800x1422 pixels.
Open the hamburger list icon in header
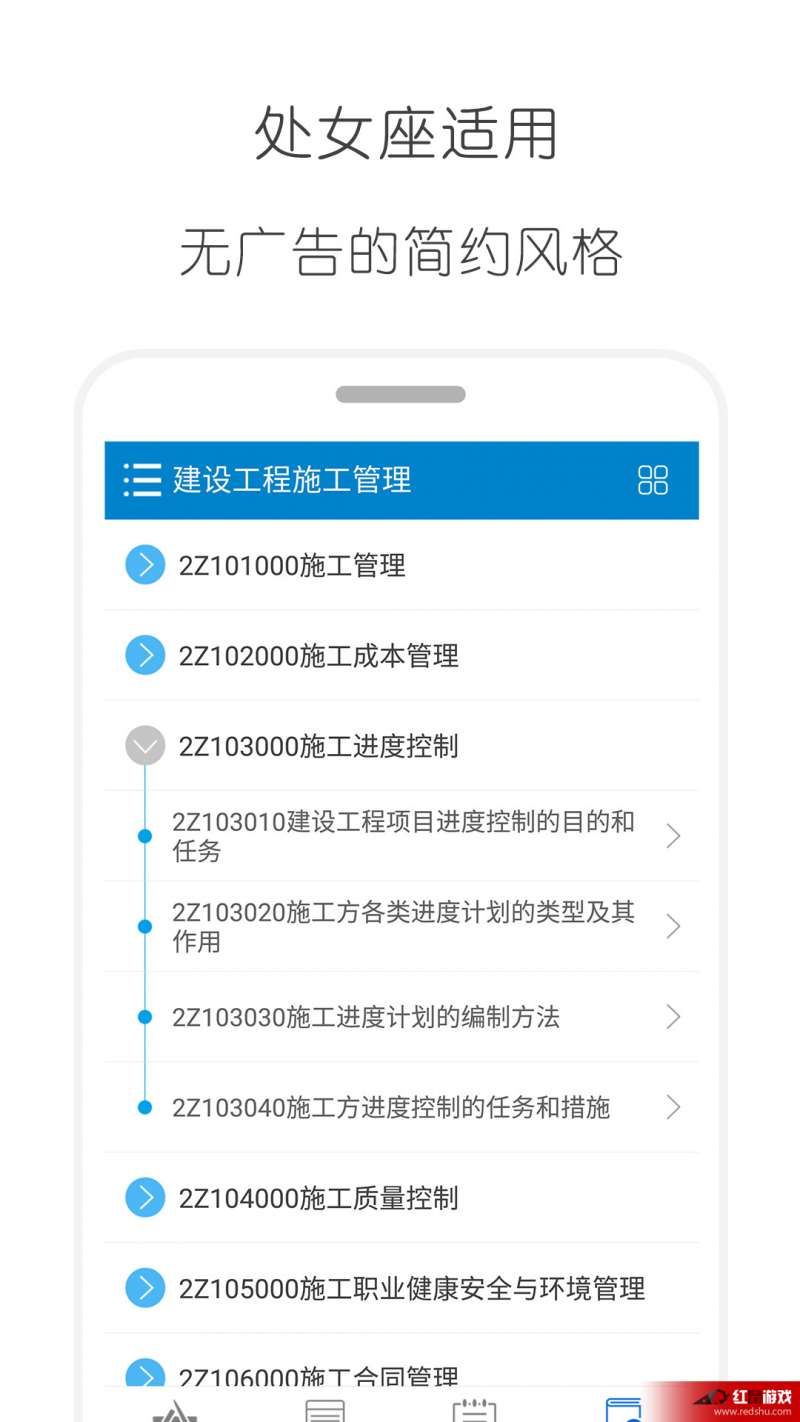(142, 481)
